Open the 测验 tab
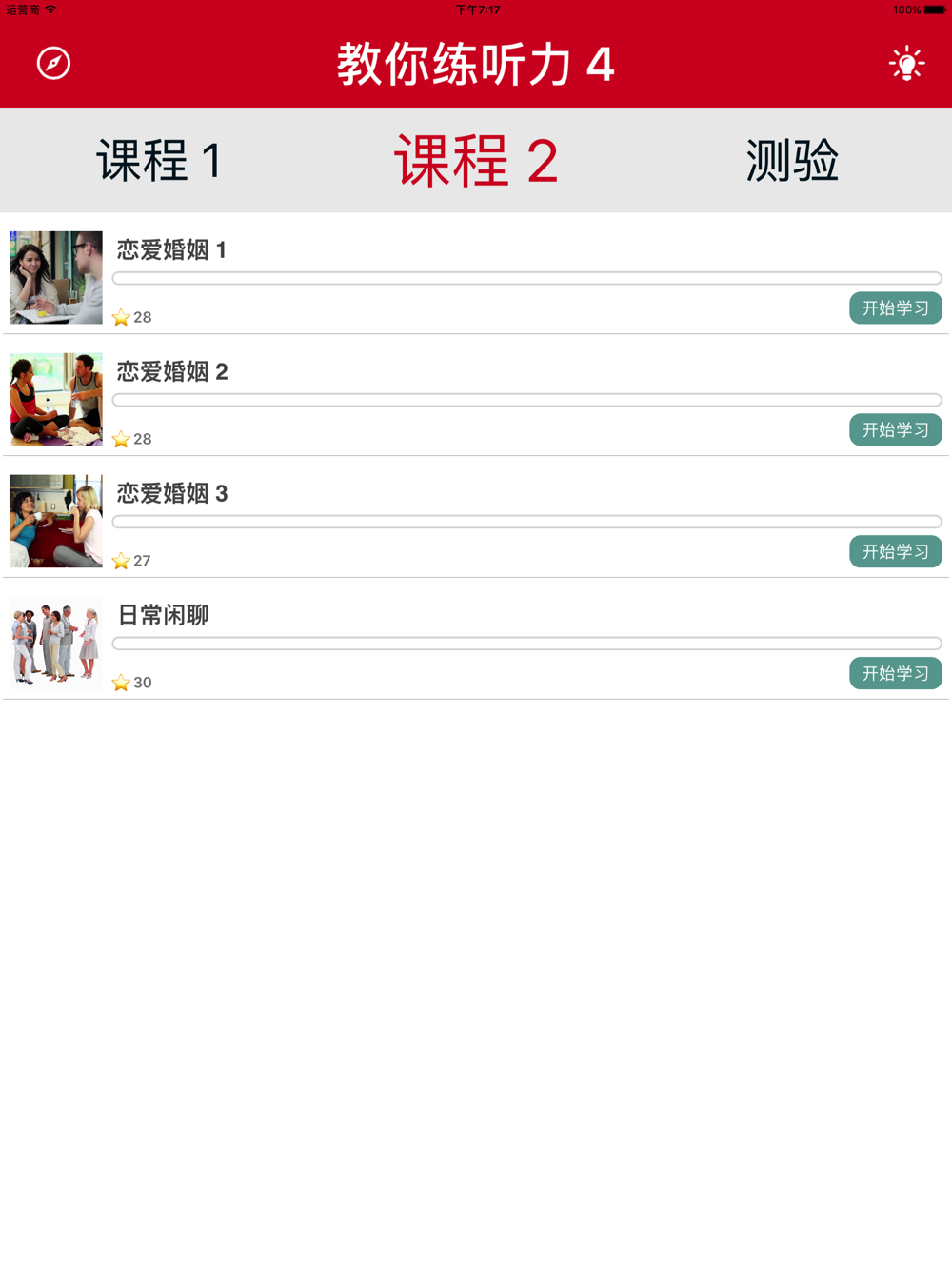Screen dimensions: 952x1270 [792, 160]
